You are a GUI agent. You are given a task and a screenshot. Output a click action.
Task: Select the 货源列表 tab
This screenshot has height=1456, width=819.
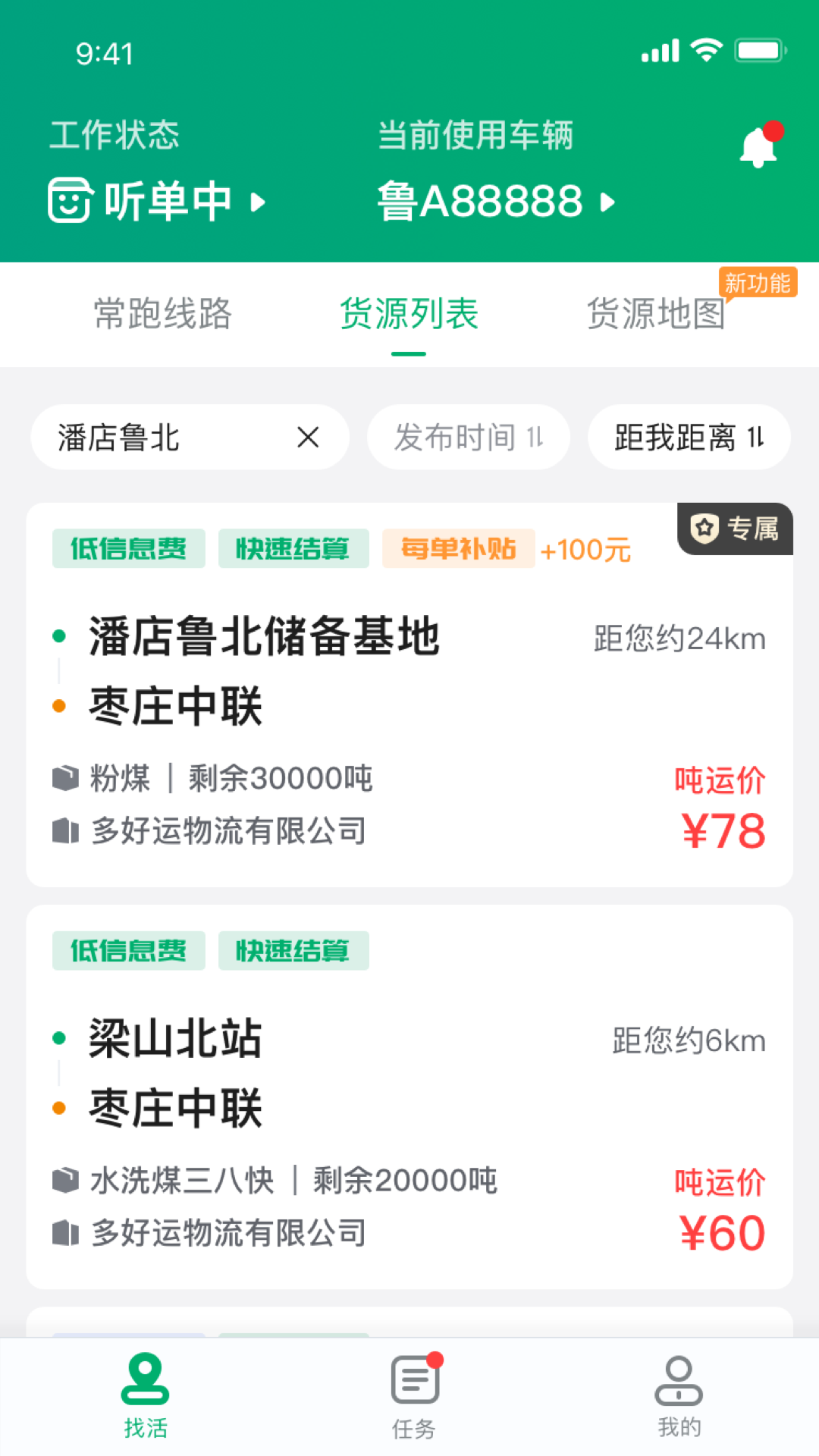(x=409, y=314)
